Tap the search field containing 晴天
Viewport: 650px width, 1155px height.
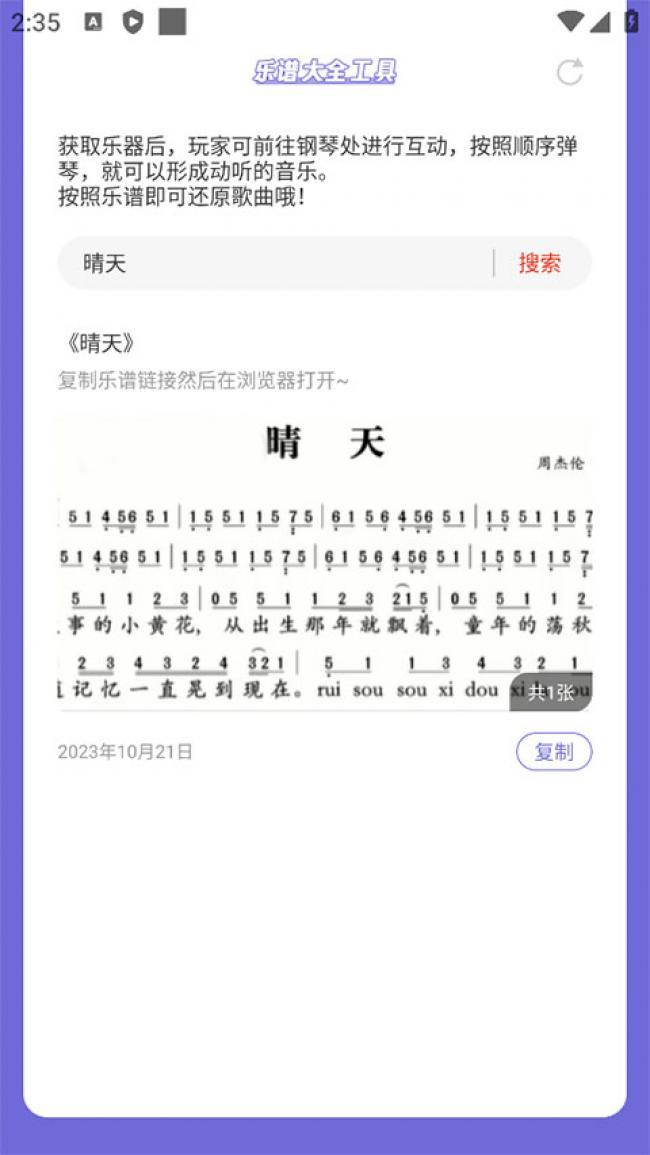click(275, 263)
